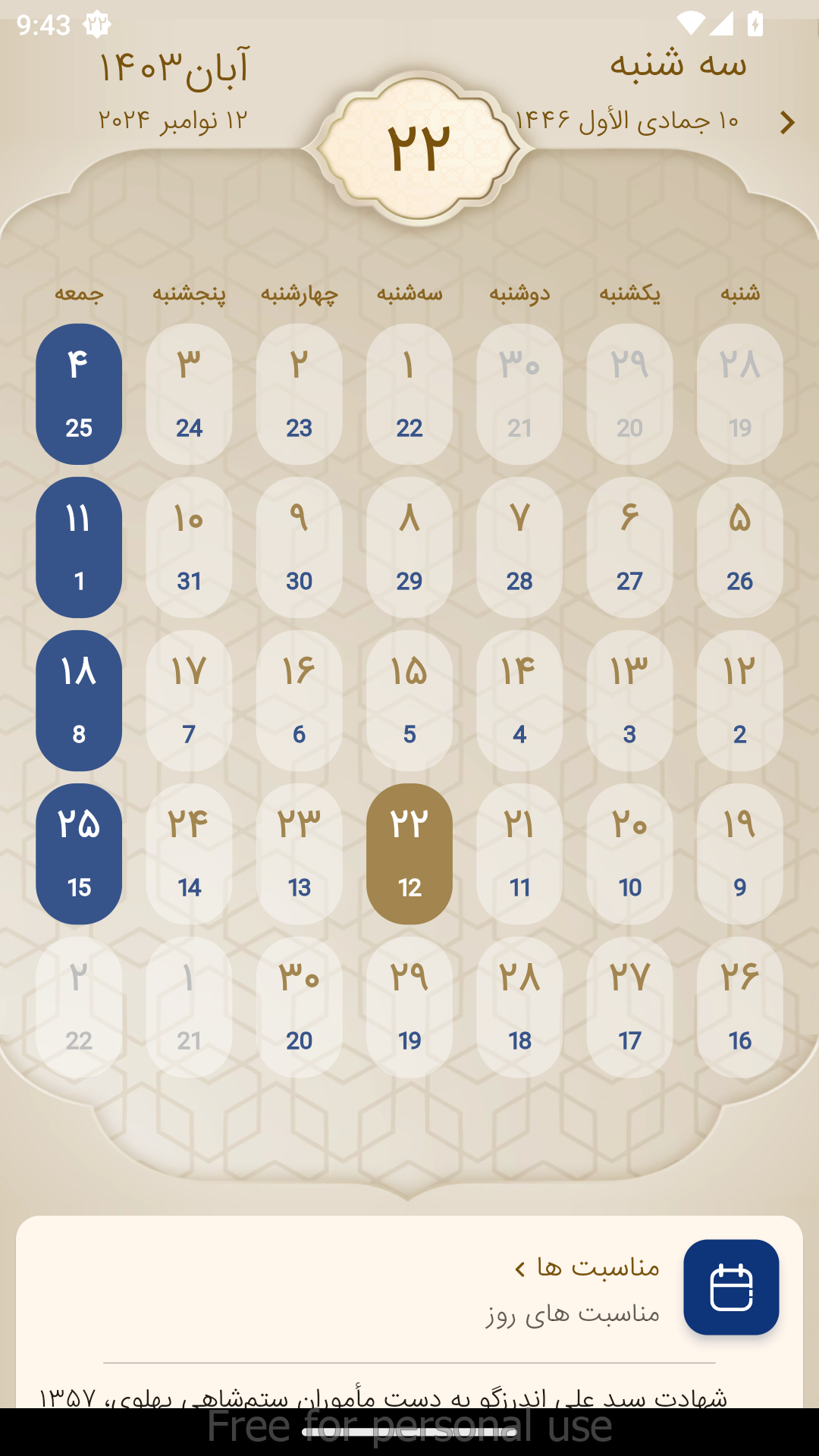This screenshot has width=819, height=1456.
Task: Tap greyed next-month day 2 (22 November)
Action: (79, 1007)
